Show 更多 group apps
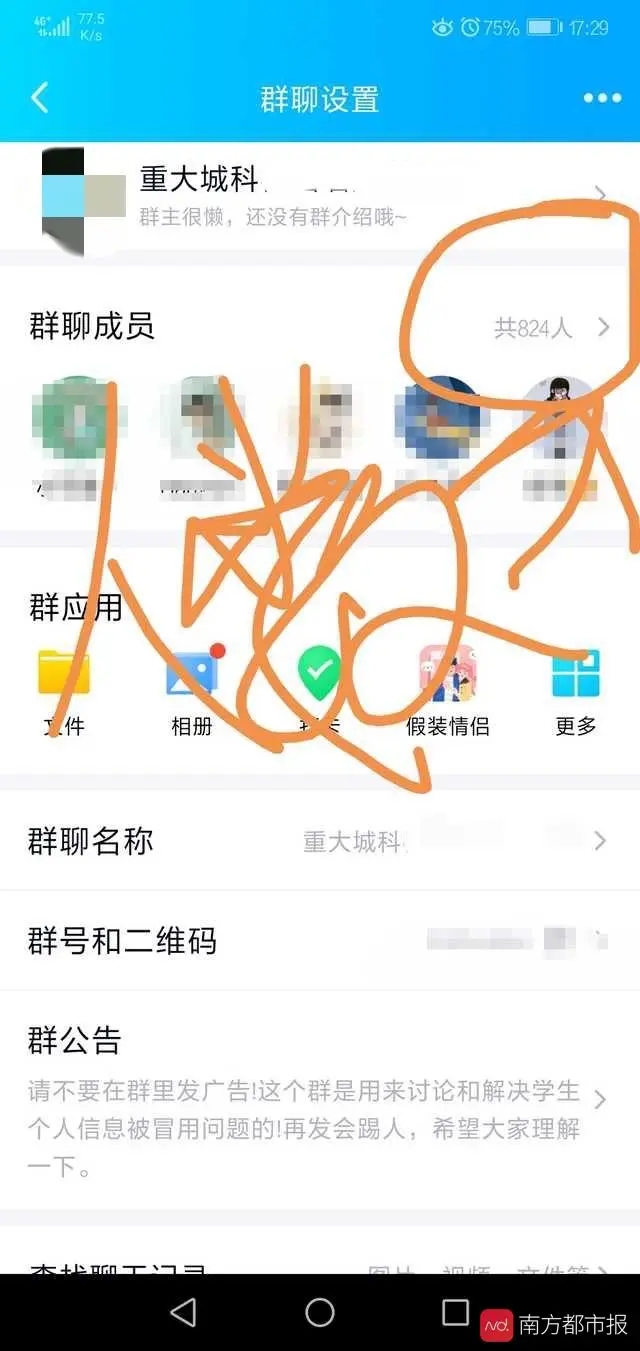The width and height of the screenshot is (640, 1351). [576, 688]
